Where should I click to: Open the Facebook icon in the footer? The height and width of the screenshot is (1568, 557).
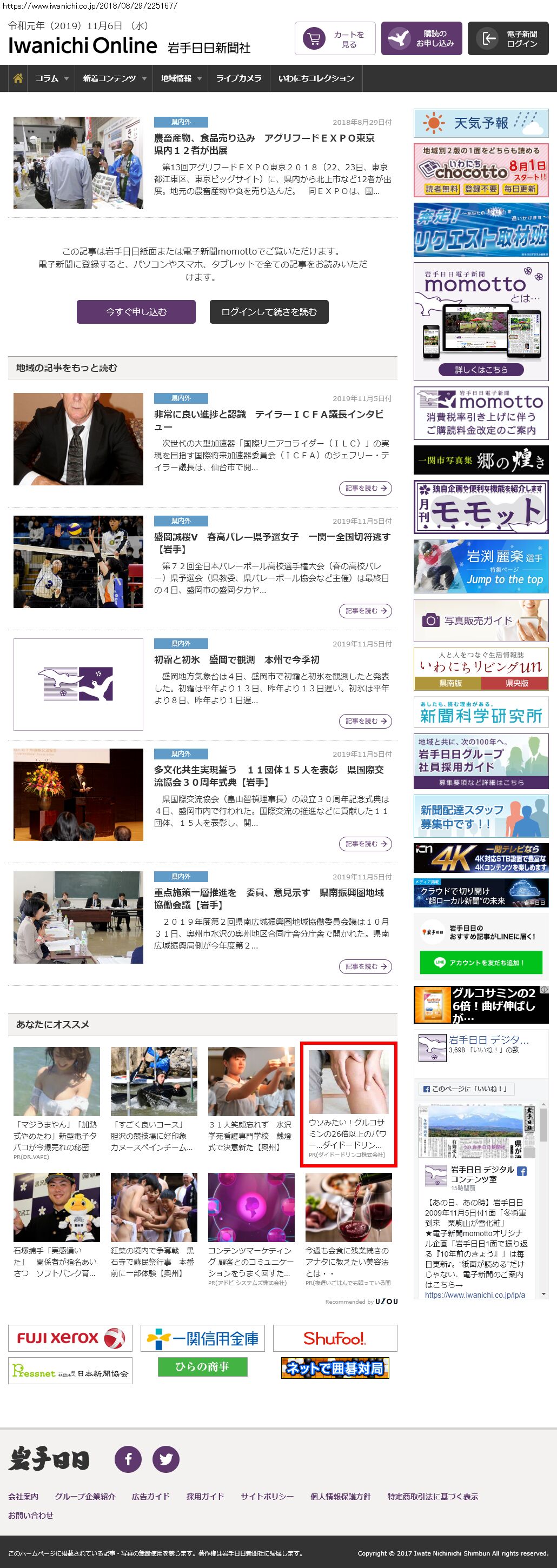click(x=128, y=1459)
